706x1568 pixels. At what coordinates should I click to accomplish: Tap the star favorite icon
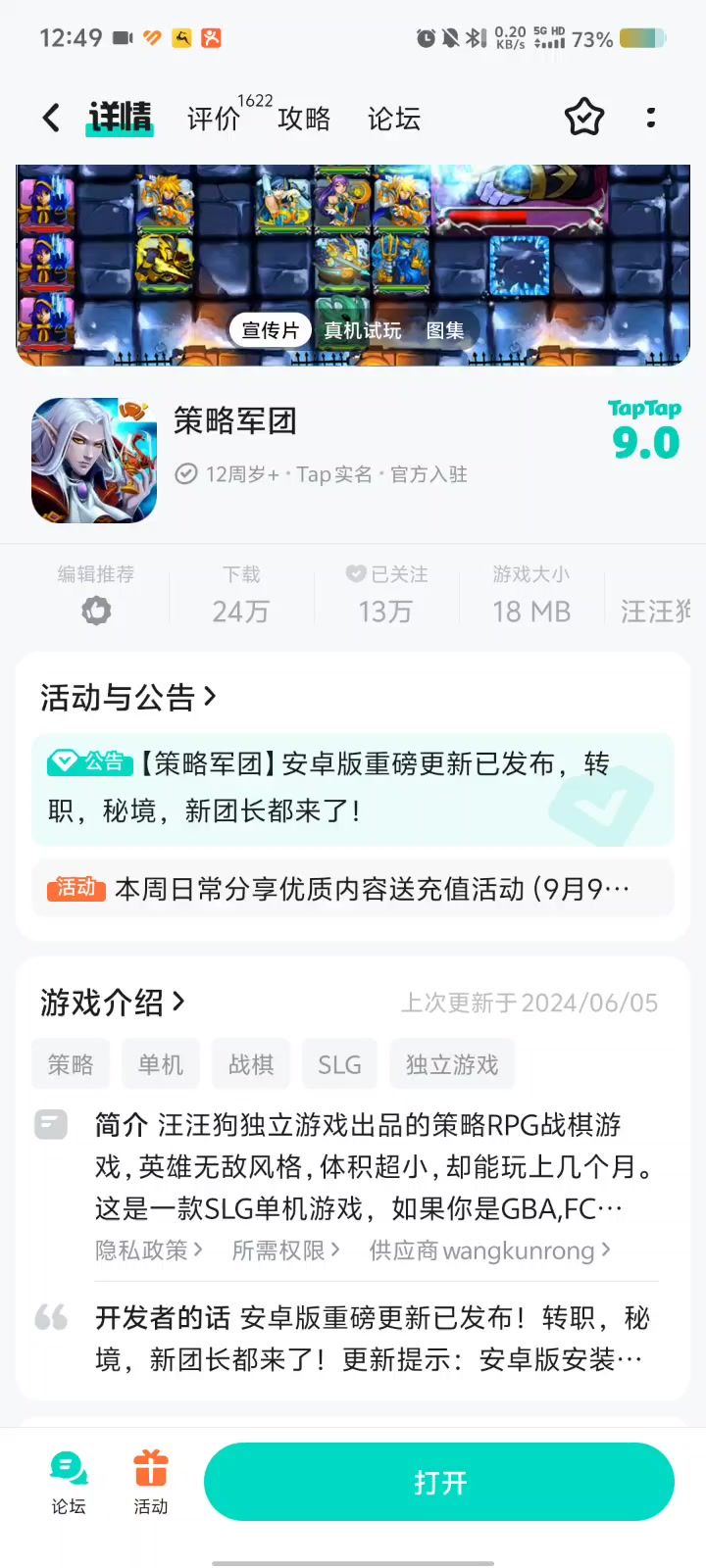584,119
